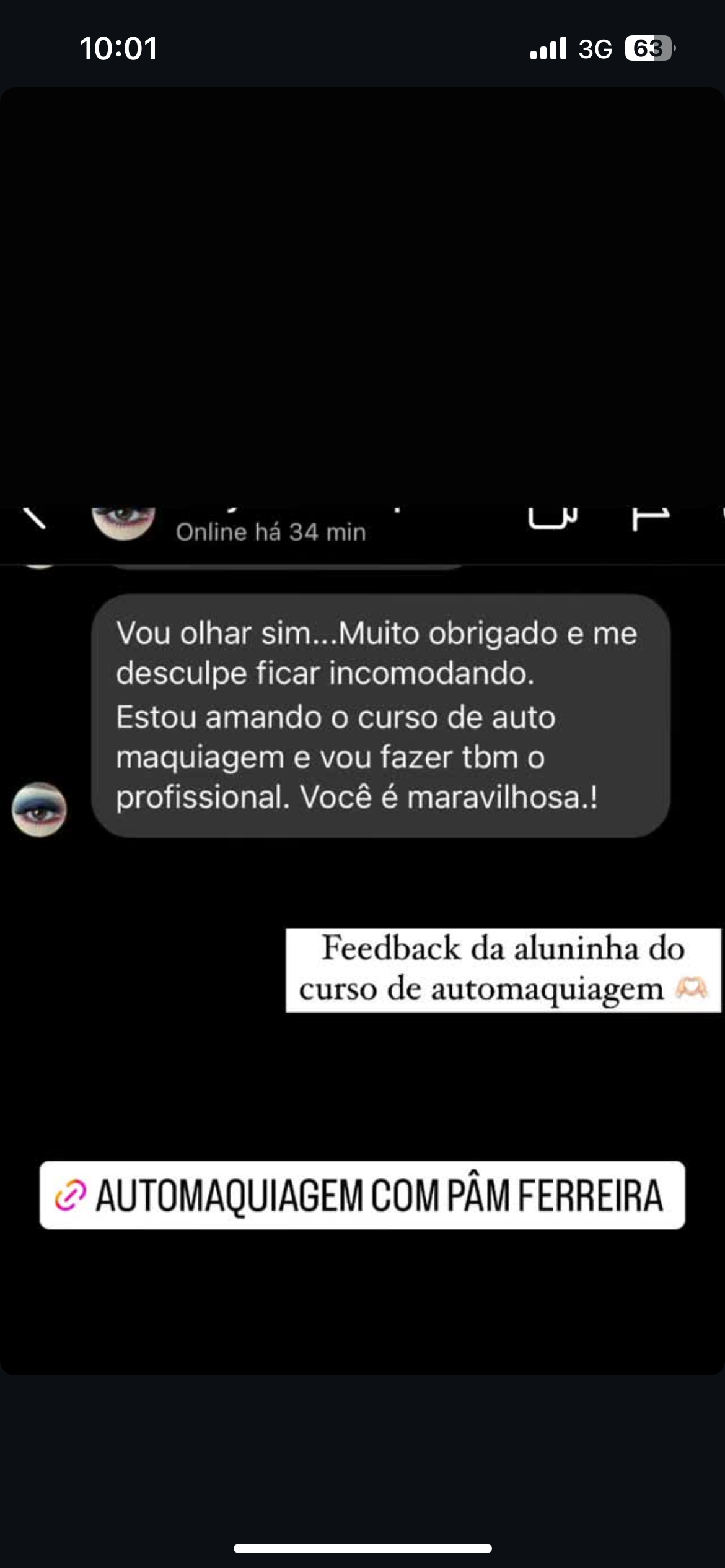
Task: Open the Automaquiagem com Pâm Ferreira link
Action: click(362, 1195)
